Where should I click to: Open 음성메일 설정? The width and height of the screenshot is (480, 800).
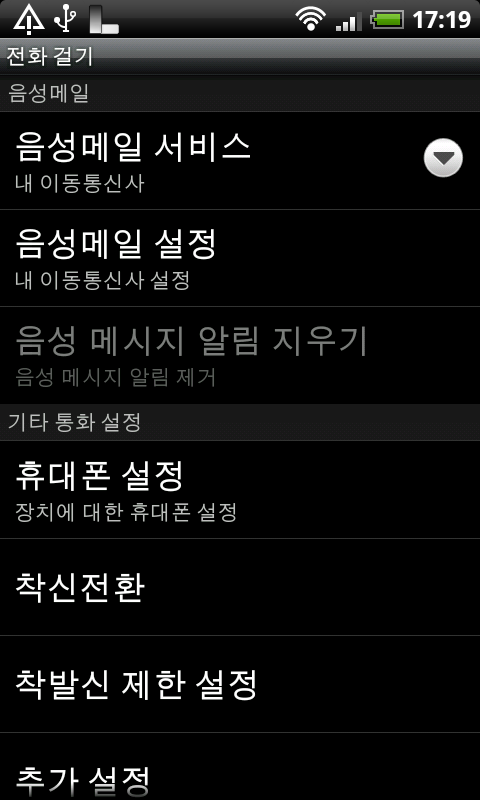pos(240,258)
